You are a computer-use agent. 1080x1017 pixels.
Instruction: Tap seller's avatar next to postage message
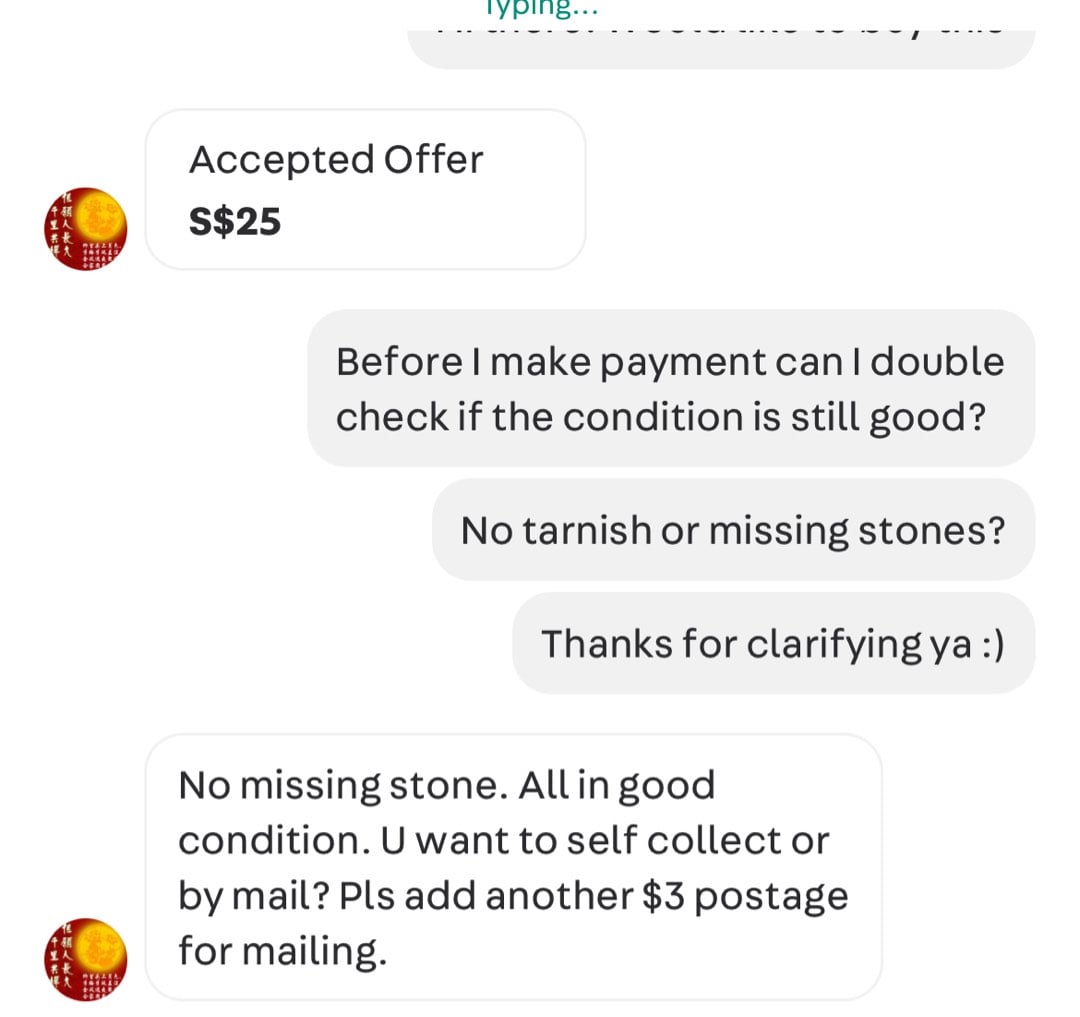(85, 959)
